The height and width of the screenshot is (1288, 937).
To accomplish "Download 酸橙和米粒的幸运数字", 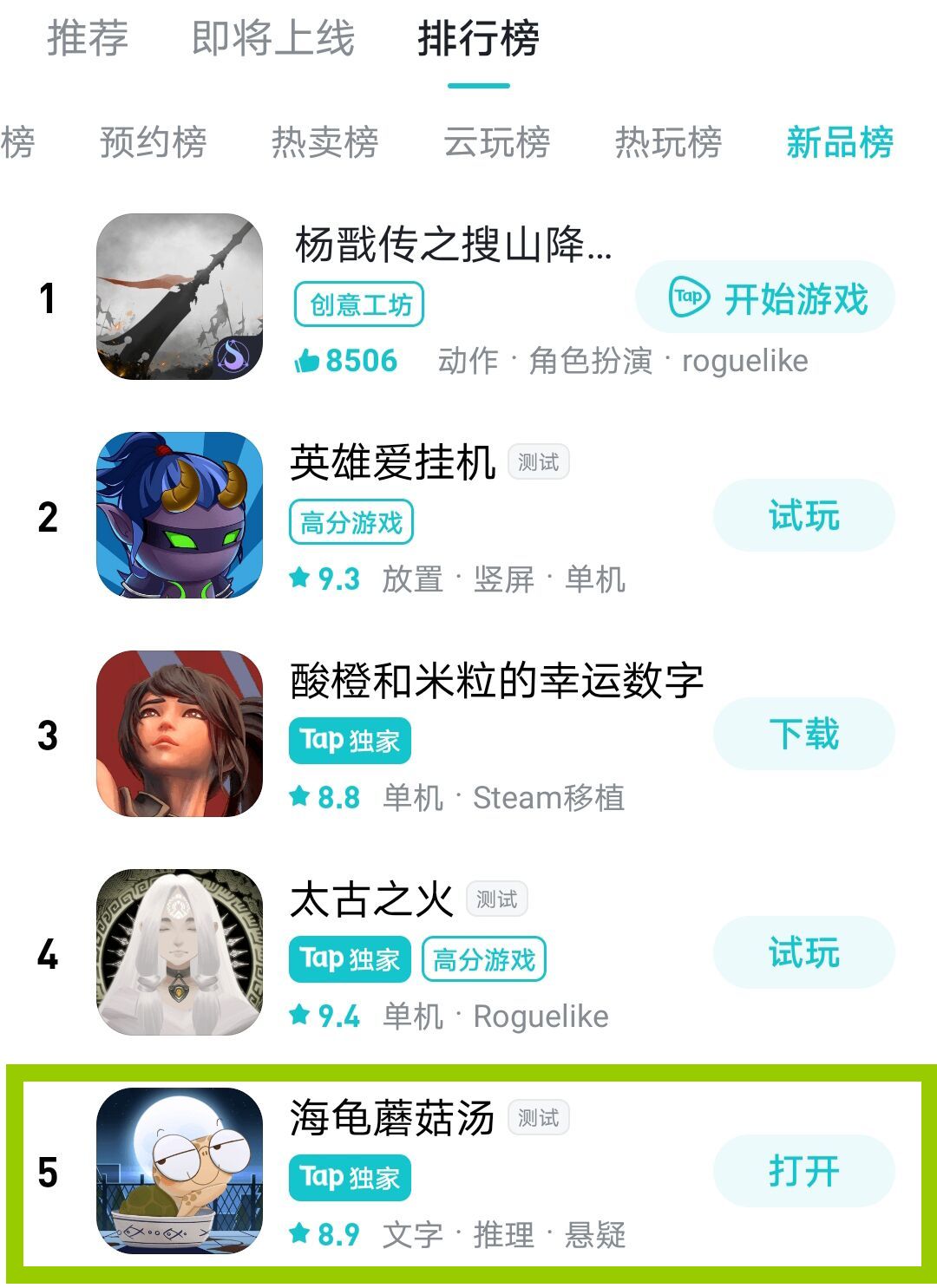I will tap(803, 734).
